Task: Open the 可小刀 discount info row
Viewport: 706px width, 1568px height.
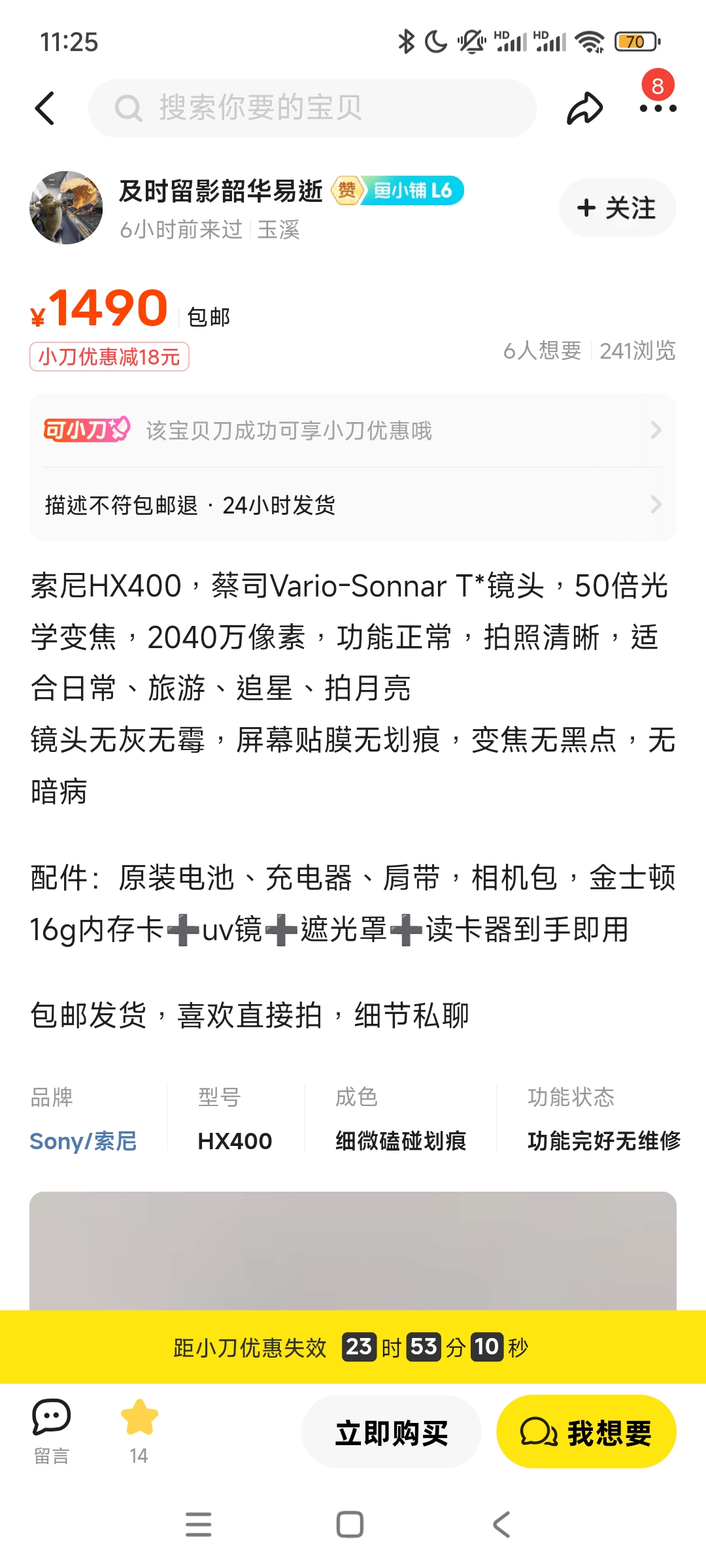Action: pos(353,431)
